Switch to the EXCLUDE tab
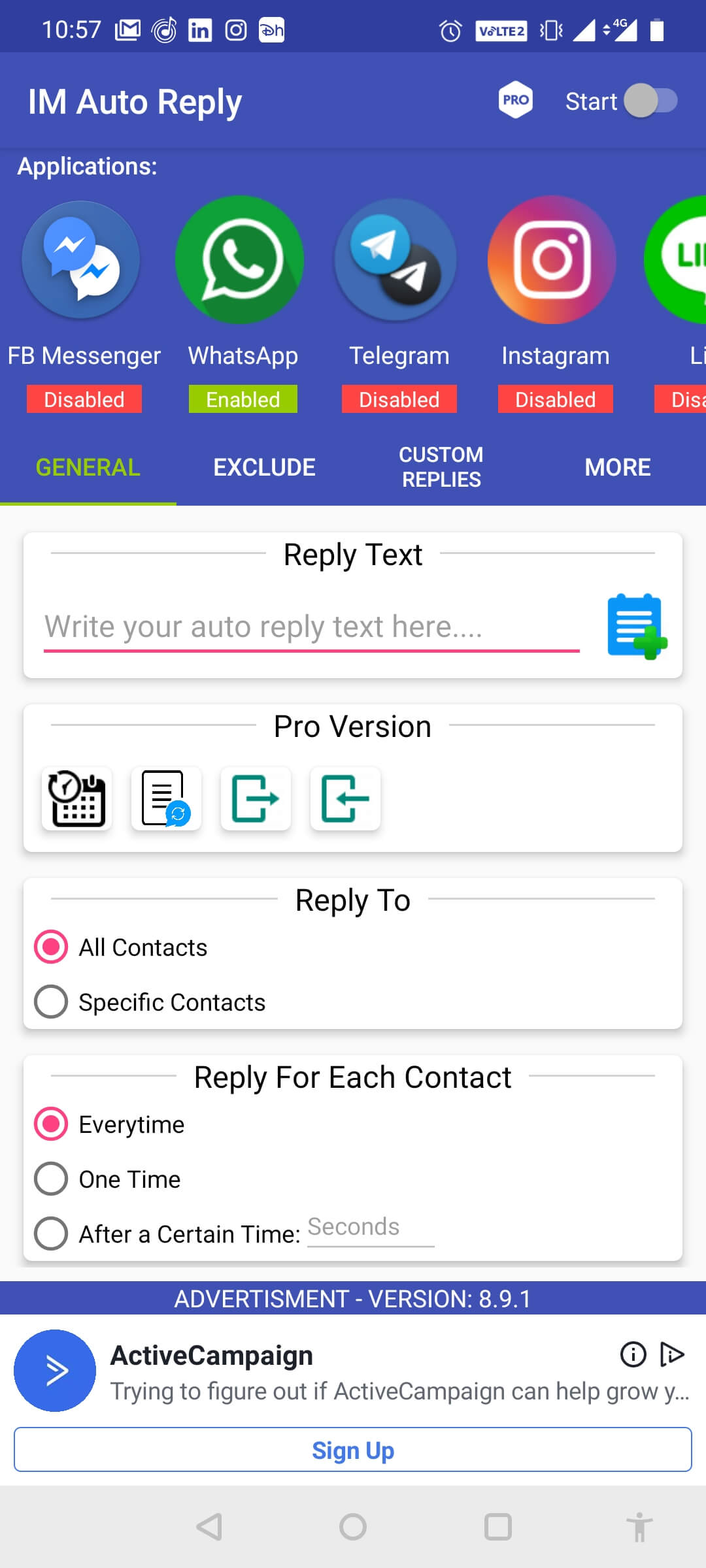Image resolution: width=706 pixels, height=1568 pixels. click(x=264, y=467)
